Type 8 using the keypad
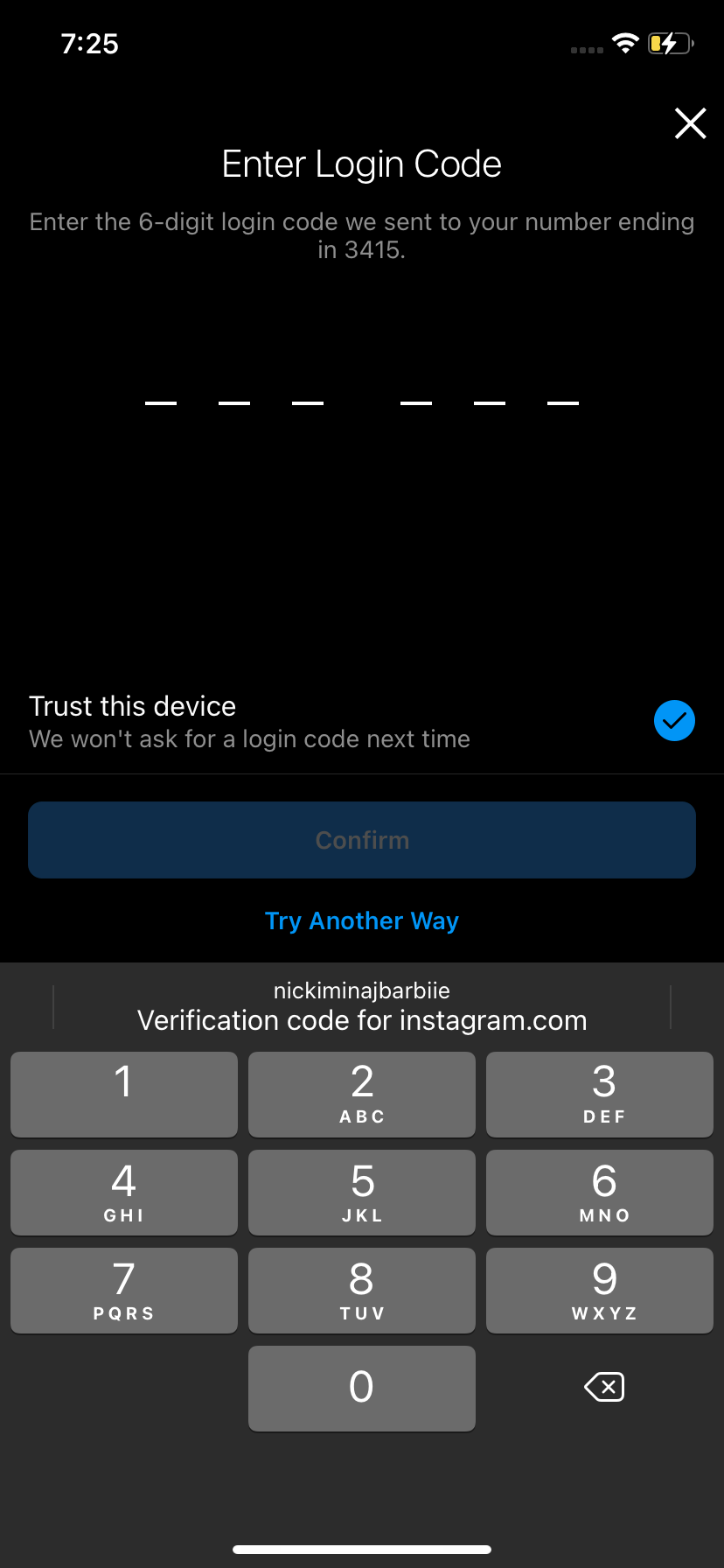This screenshot has width=724, height=1568. (362, 1290)
